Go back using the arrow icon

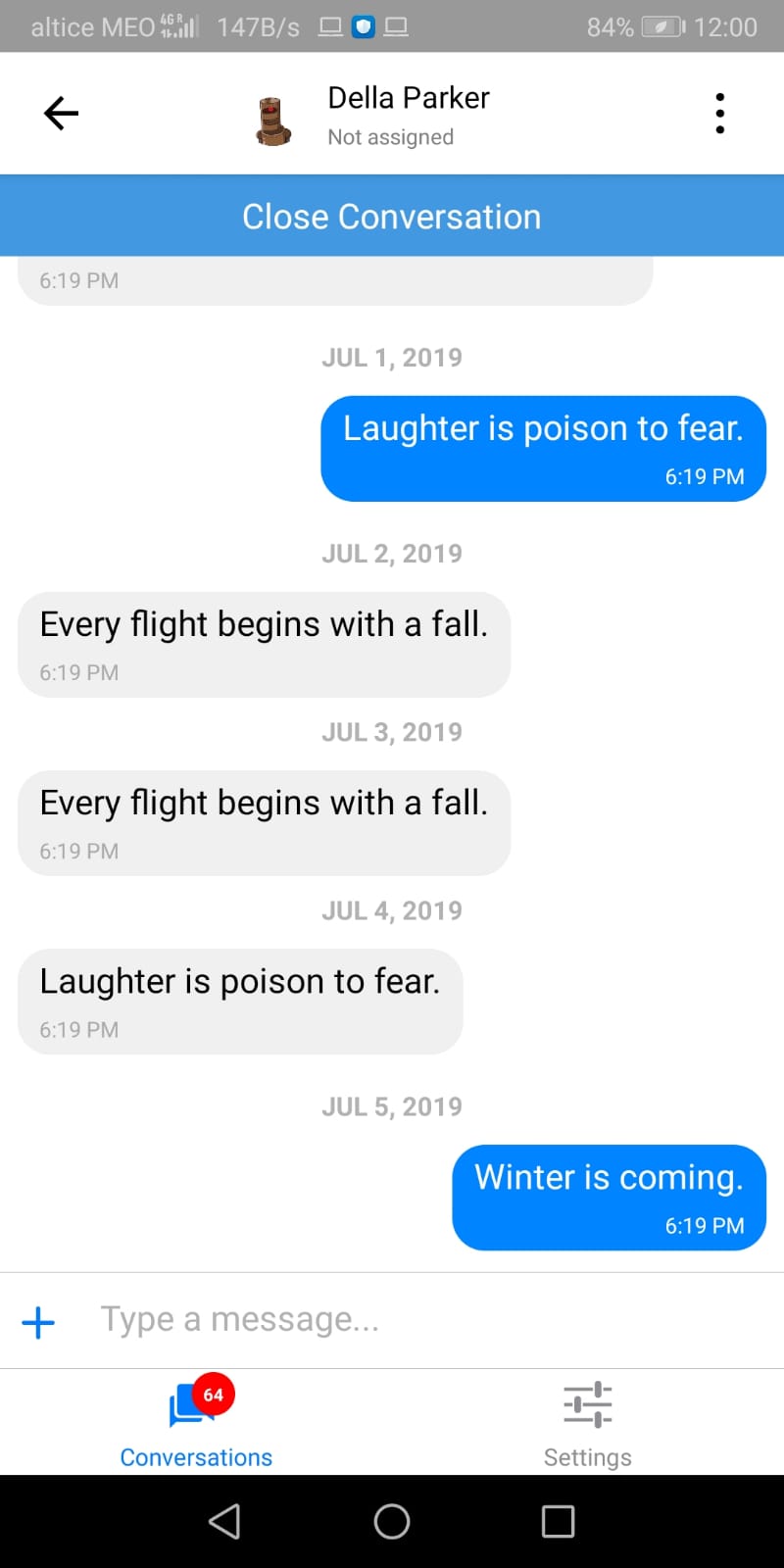point(61,114)
